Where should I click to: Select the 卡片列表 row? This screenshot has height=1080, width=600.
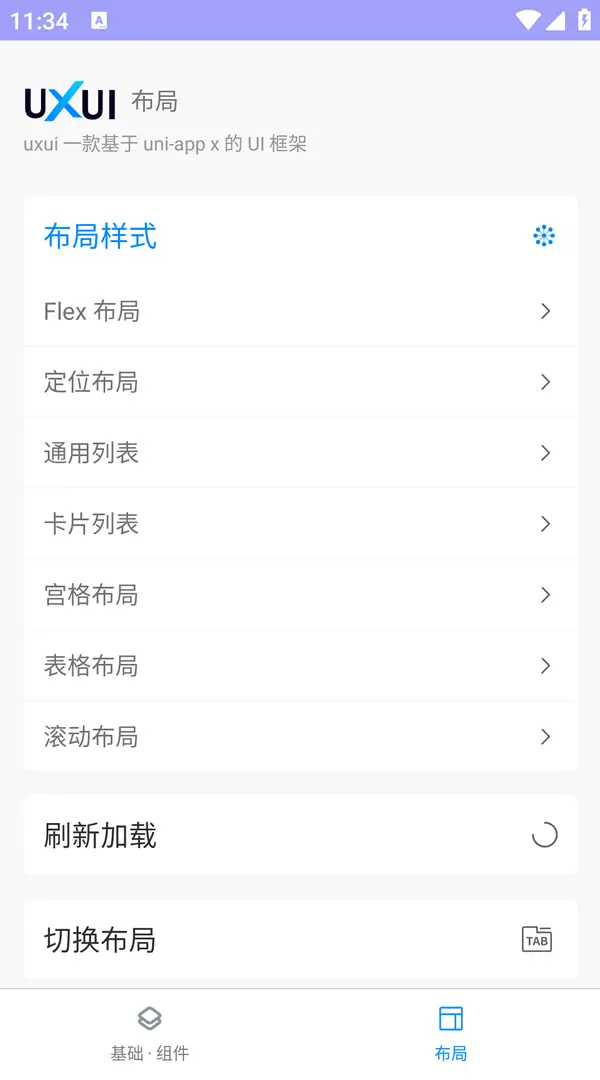tap(300, 524)
